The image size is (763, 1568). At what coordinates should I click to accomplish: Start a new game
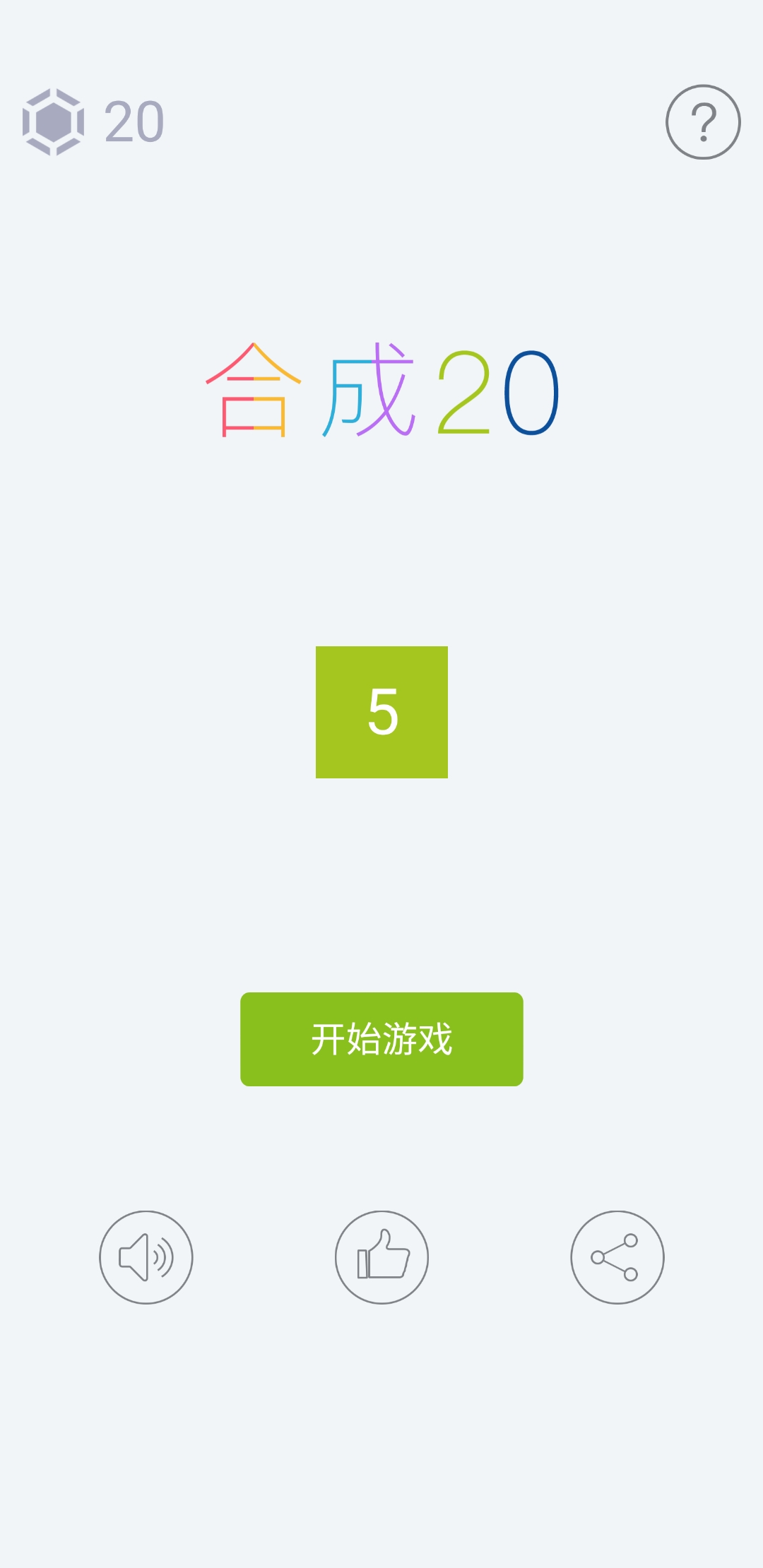[x=381, y=1040]
